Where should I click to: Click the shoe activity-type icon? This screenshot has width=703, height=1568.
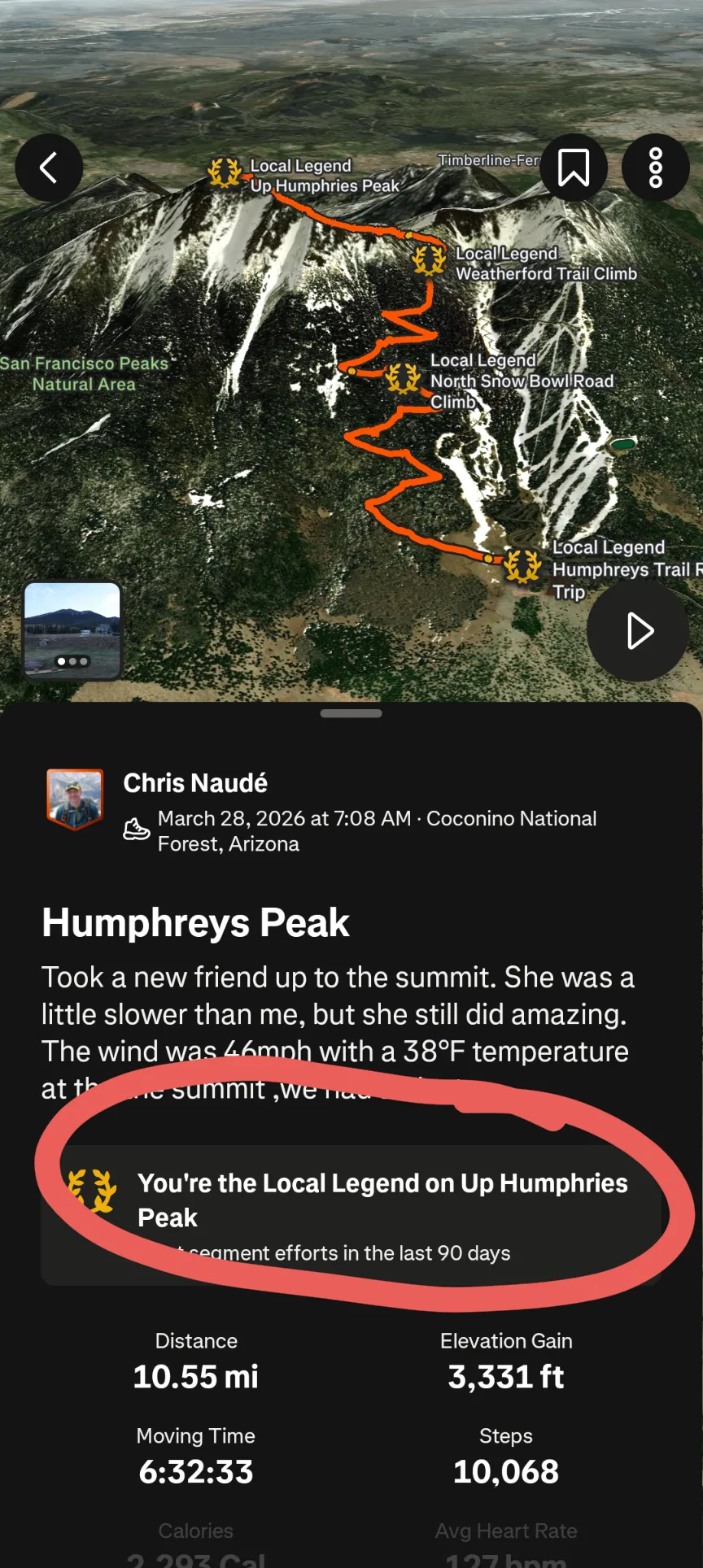[136, 830]
